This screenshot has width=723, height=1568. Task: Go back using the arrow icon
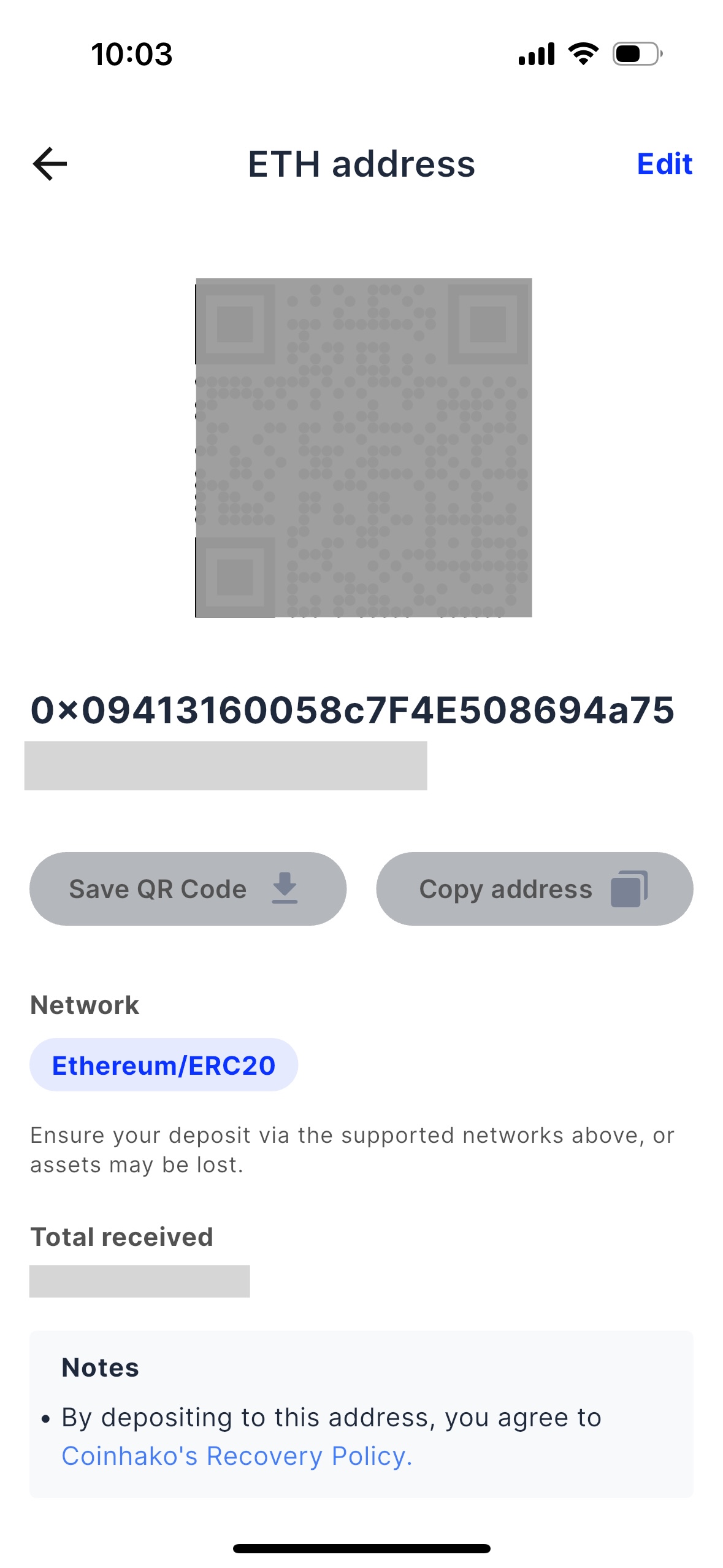pos(50,164)
